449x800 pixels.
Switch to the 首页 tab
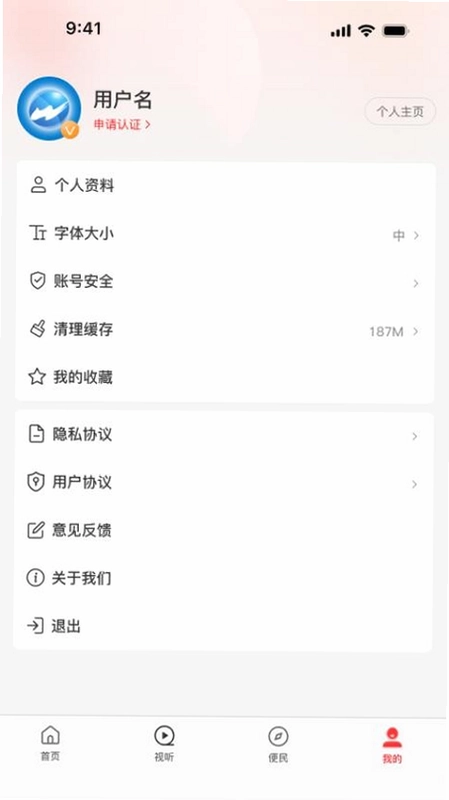[x=50, y=744]
